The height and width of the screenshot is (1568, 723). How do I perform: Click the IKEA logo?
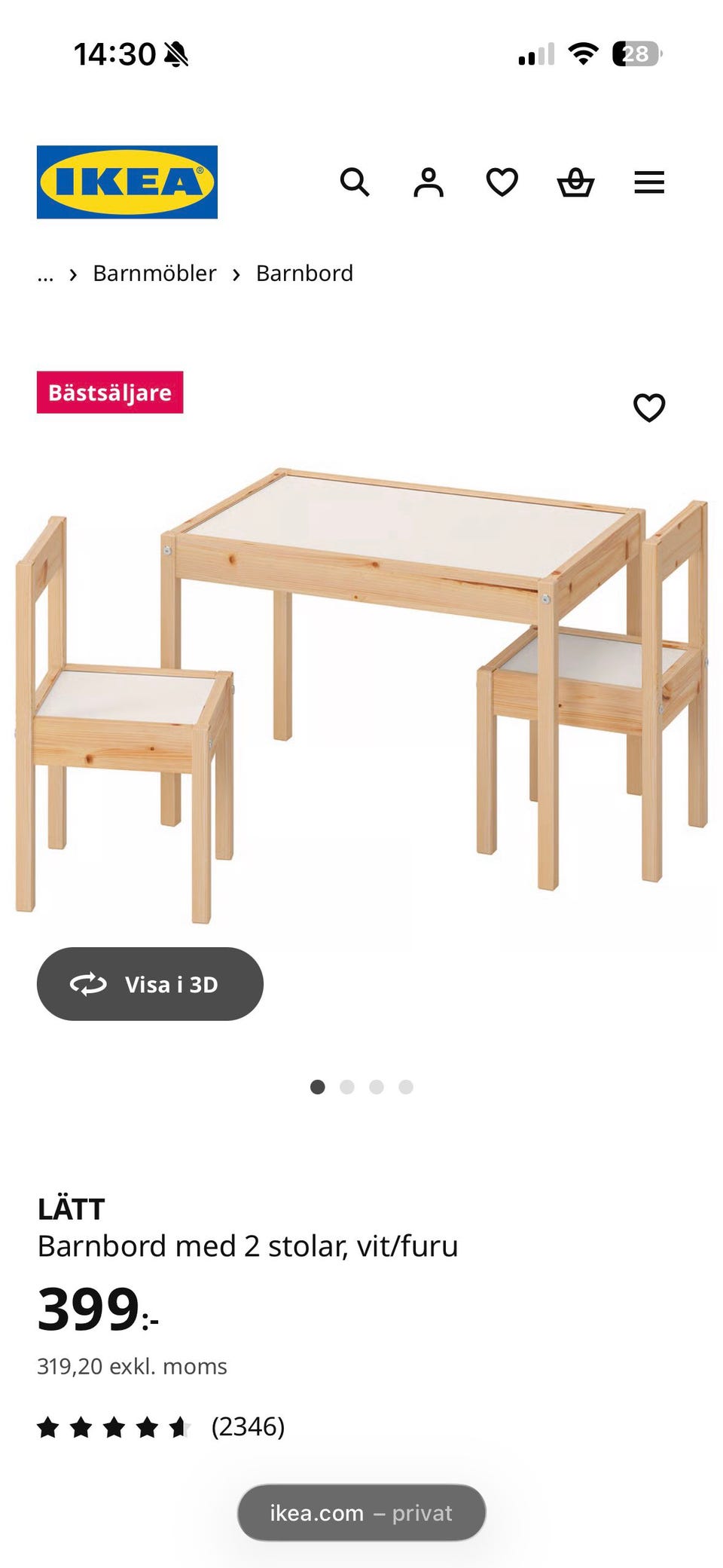tap(126, 181)
